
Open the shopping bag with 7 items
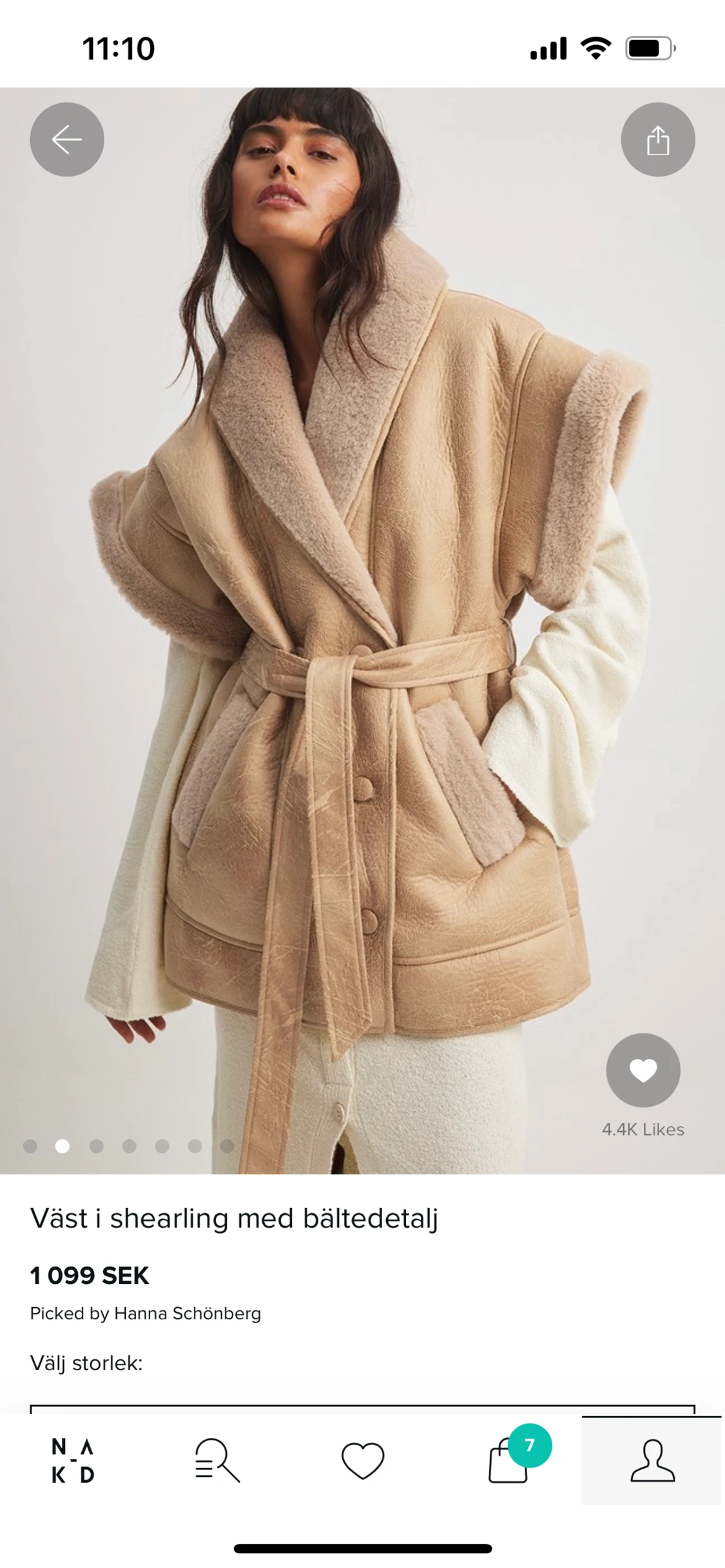[x=508, y=1460]
